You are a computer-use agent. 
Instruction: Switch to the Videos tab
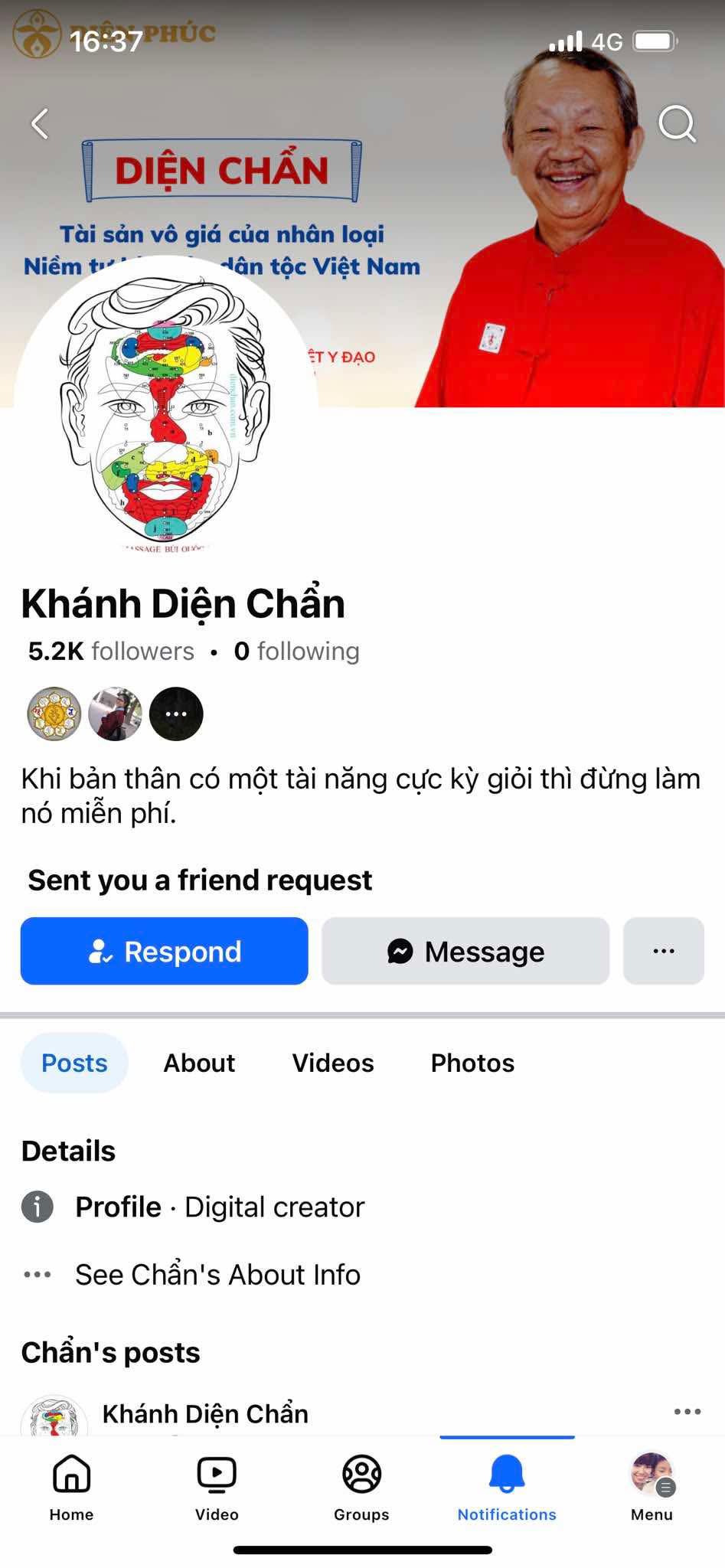click(x=333, y=1063)
